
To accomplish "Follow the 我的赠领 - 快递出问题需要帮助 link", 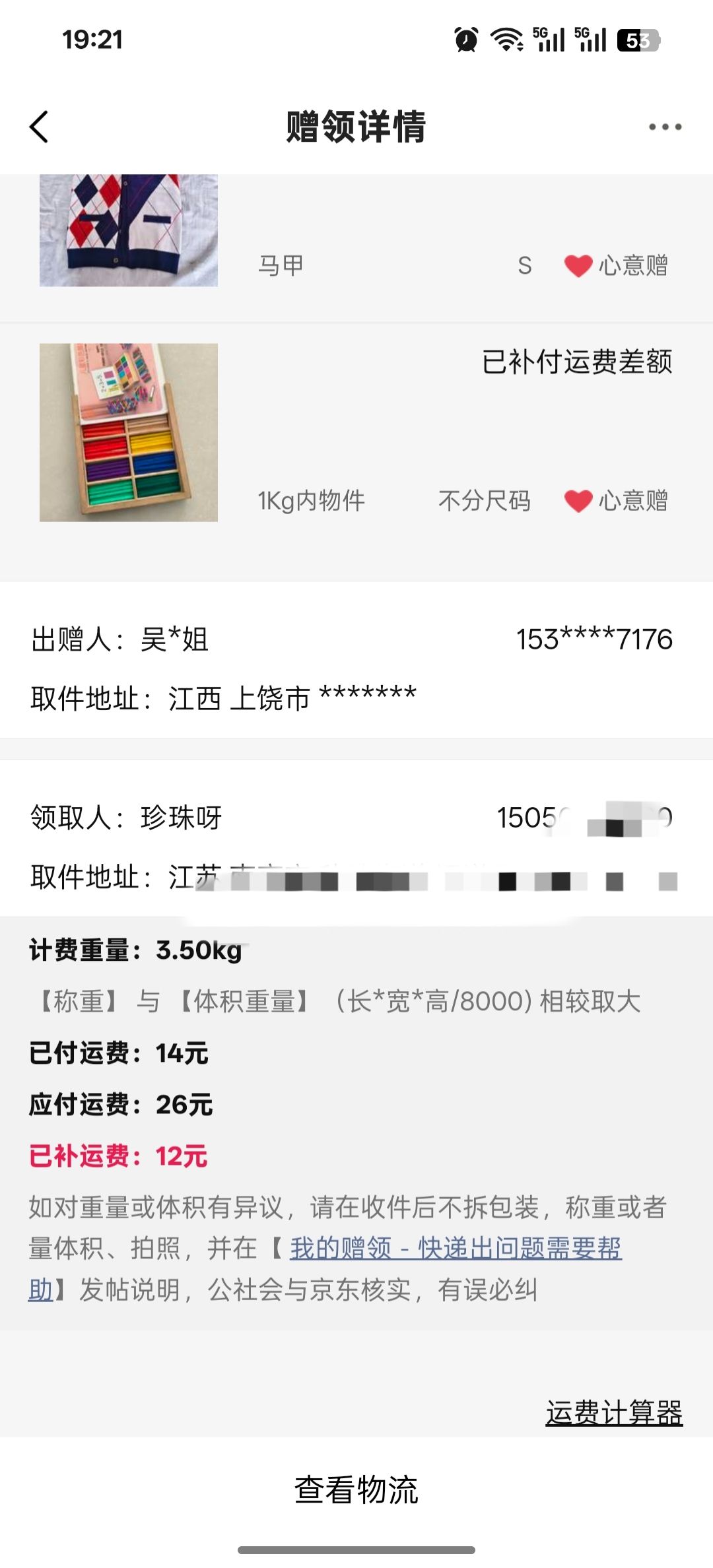I will coord(456,1248).
